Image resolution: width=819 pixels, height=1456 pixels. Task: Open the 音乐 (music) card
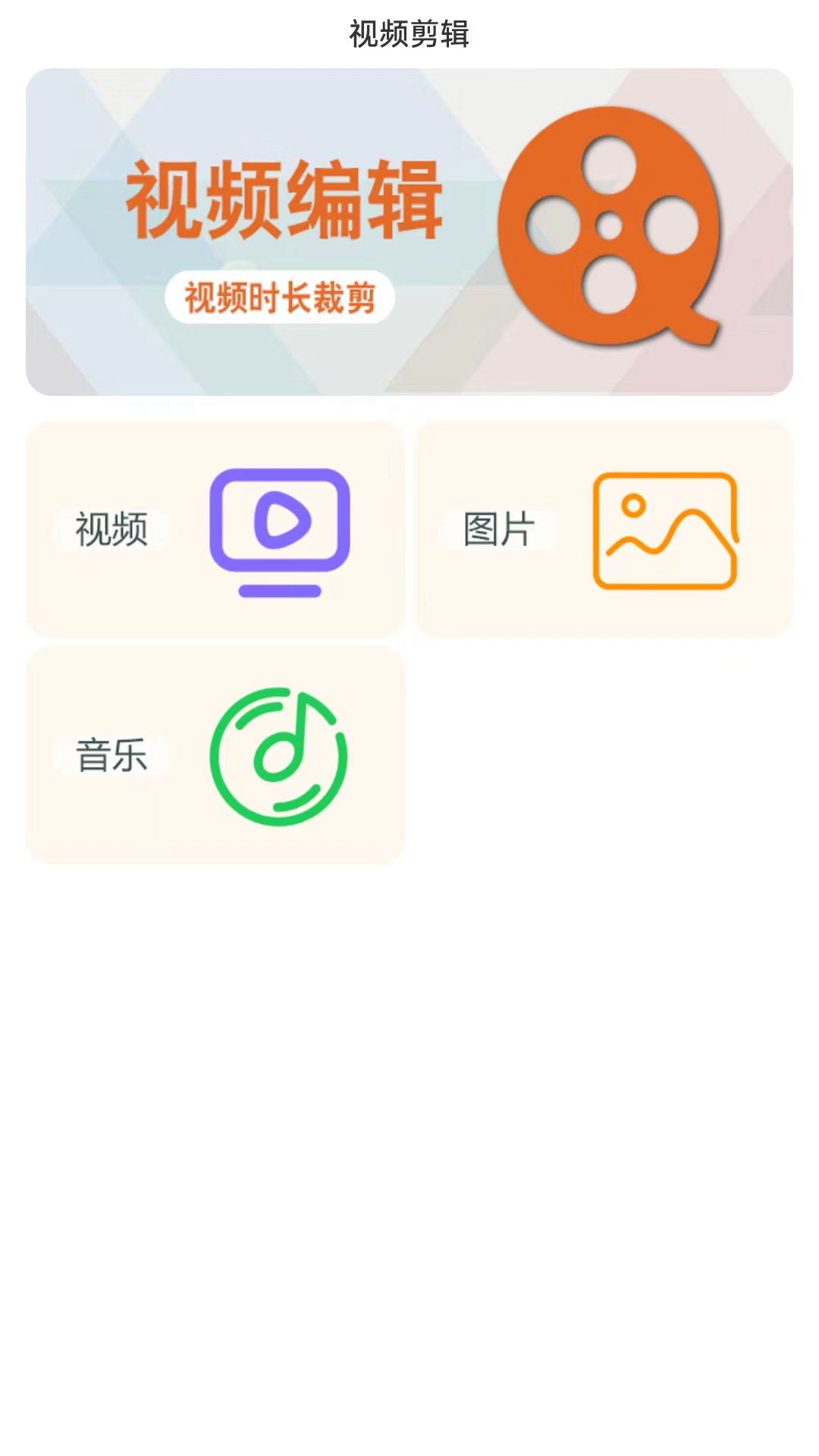tap(216, 755)
